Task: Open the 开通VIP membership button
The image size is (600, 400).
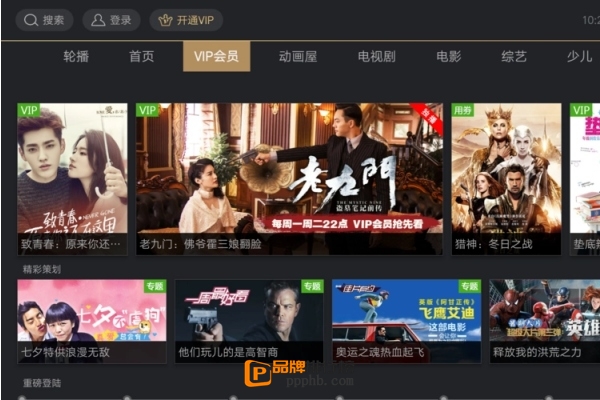Action: pyautogui.click(x=186, y=20)
